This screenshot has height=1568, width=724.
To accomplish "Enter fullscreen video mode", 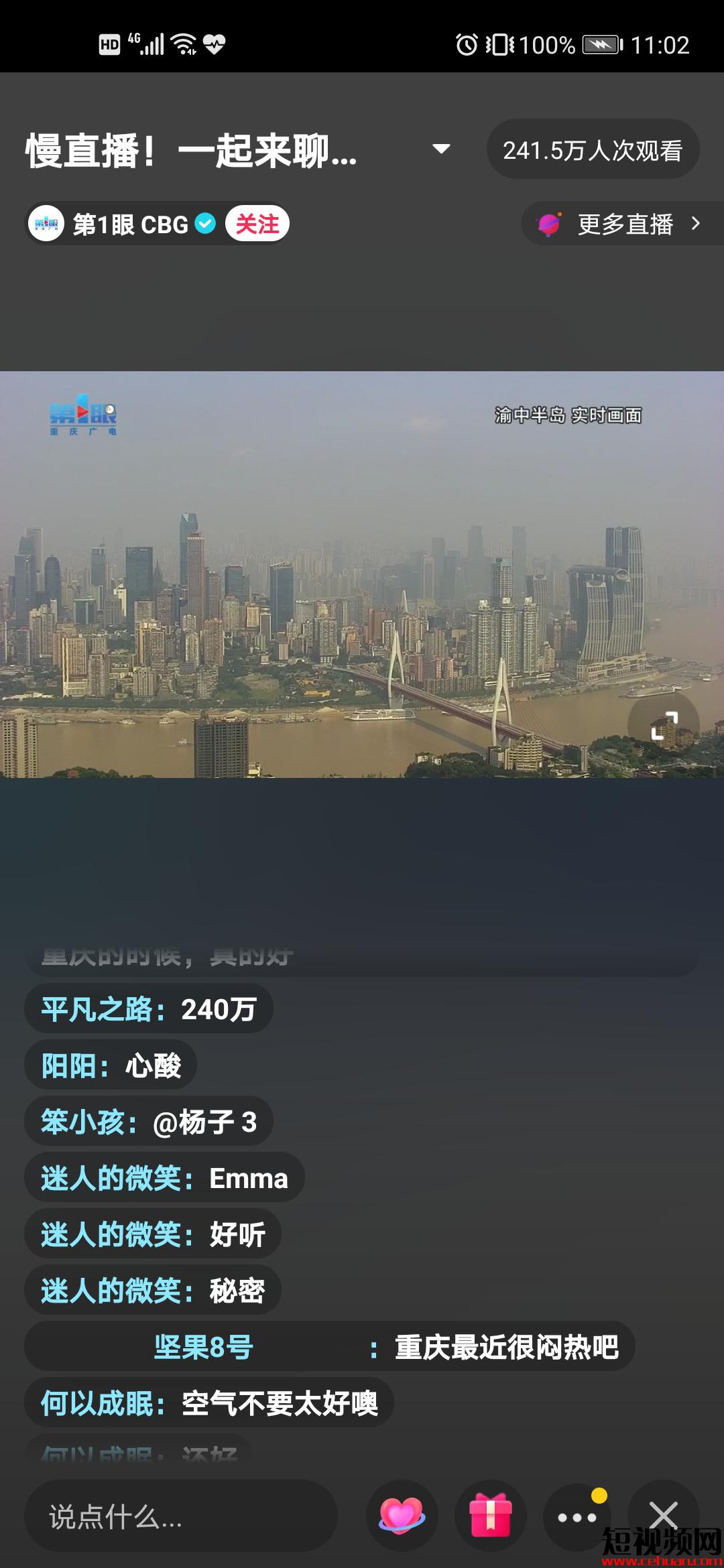I will [664, 726].
